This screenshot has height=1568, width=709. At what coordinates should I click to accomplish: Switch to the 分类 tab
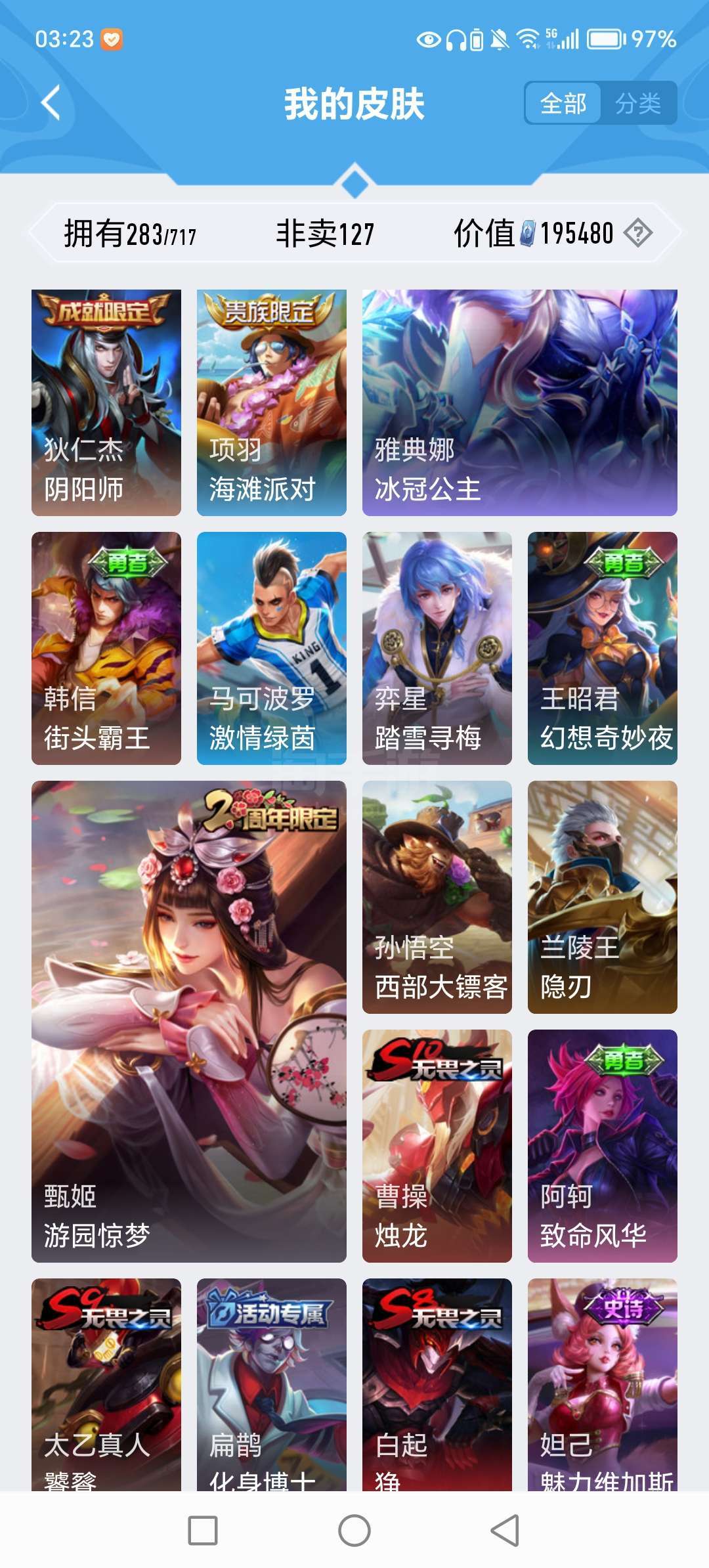pos(637,103)
